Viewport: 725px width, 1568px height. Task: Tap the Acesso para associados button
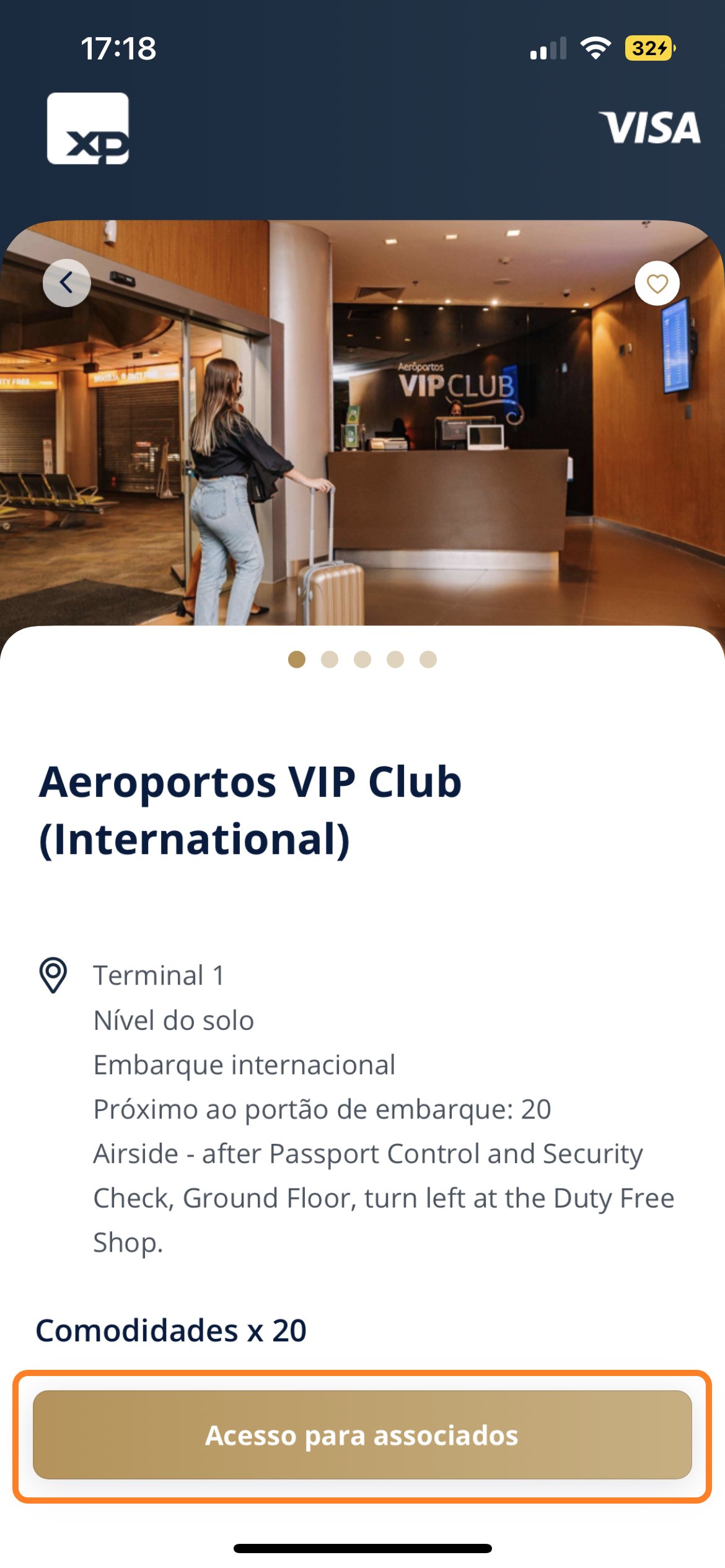pyautogui.click(x=362, y=1435)
